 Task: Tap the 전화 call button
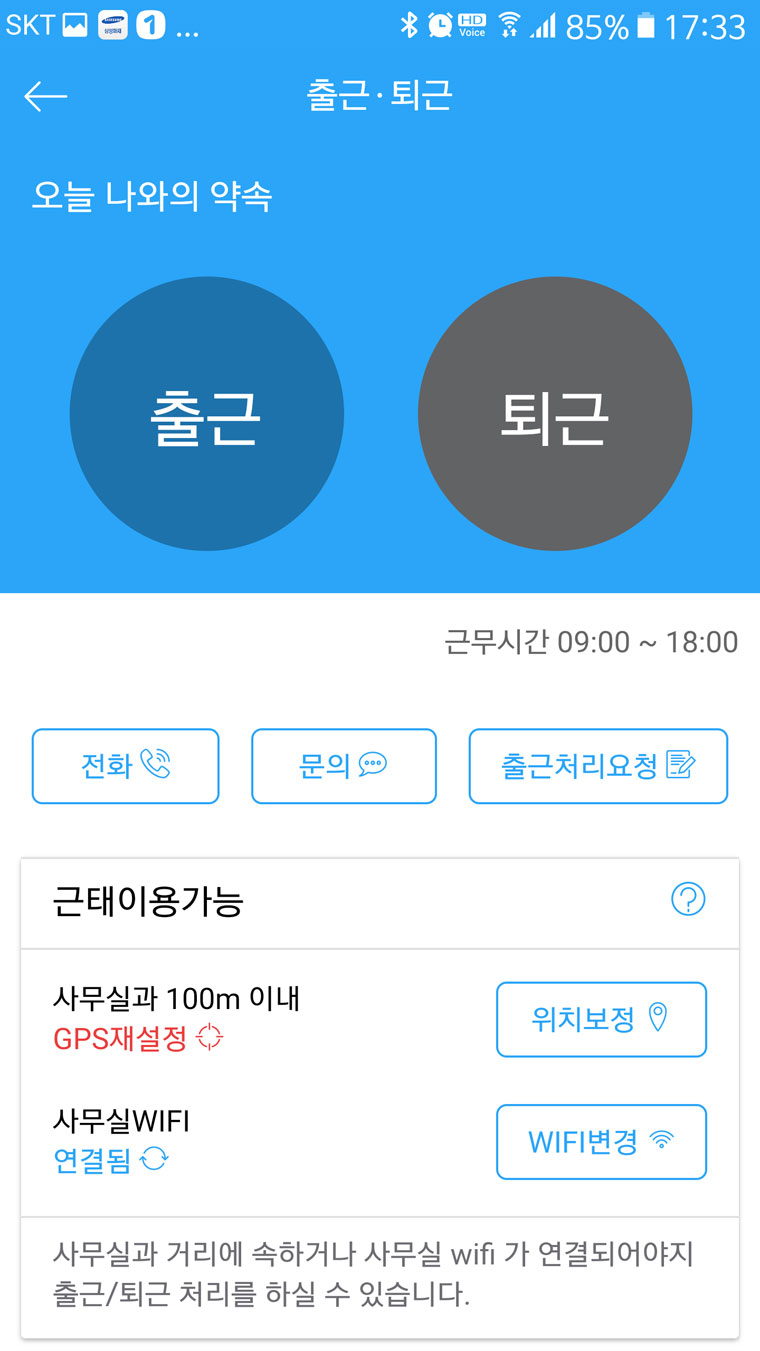[x=125, y=766]
